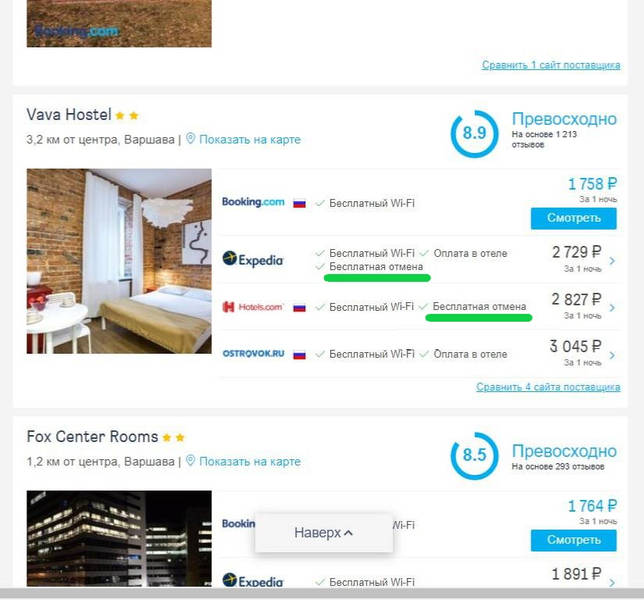Show Fox Center Rooms on the map
644x600 pixels.
tap(249, 462)
